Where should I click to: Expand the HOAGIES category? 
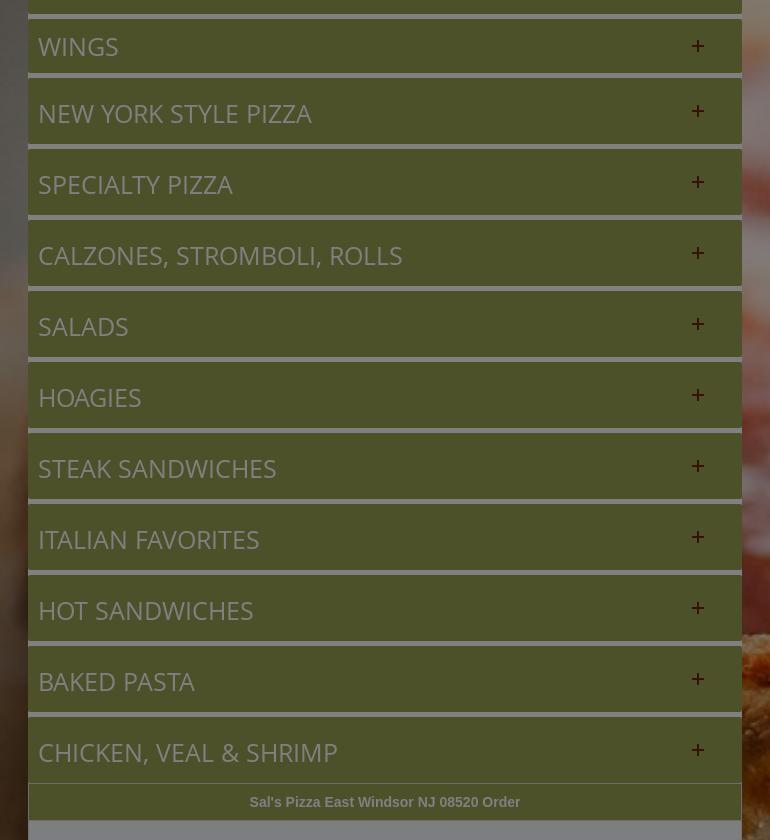[x=698, y=395]
